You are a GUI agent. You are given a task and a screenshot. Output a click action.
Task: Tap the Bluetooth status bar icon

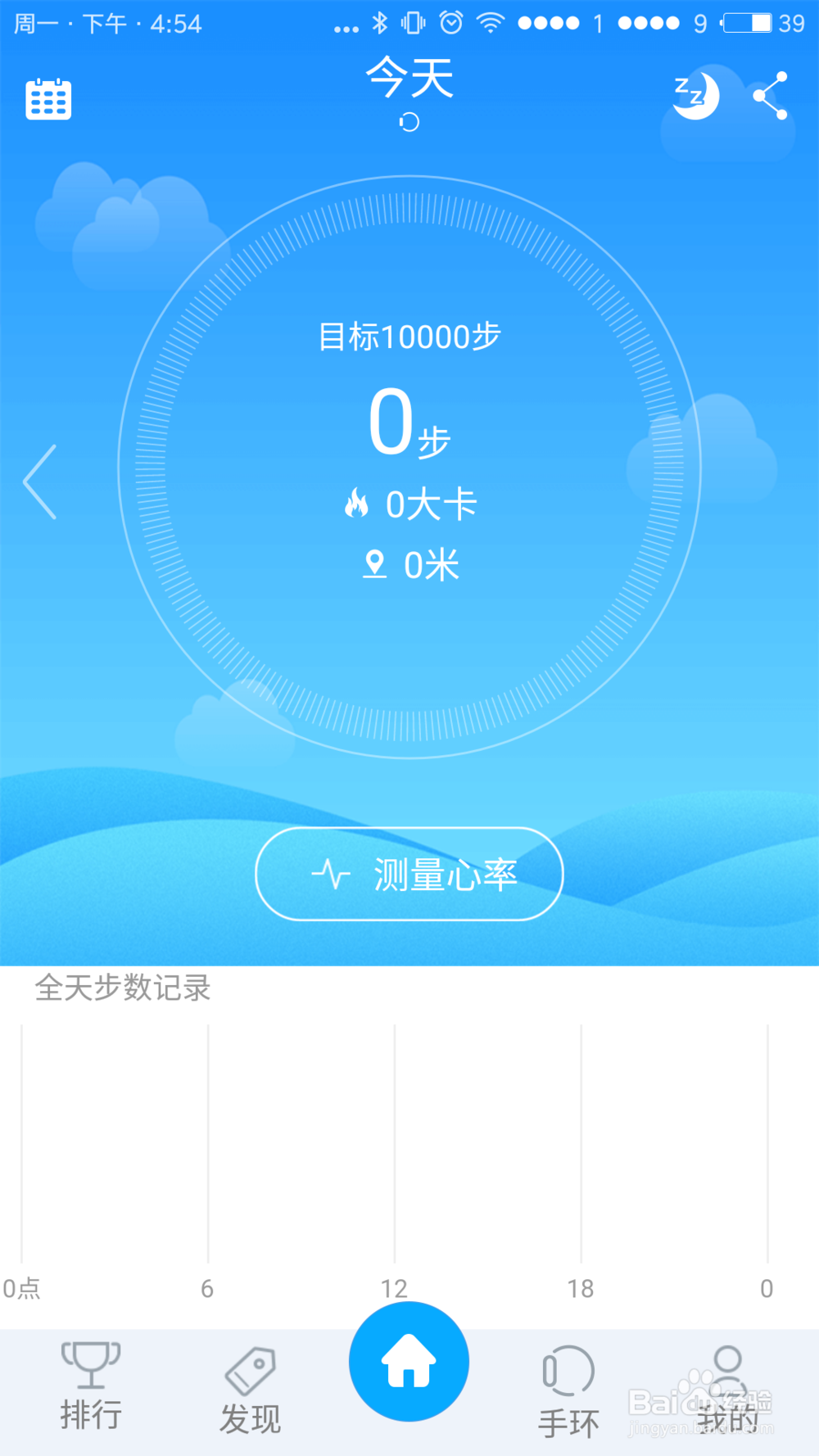click(379, 24)
